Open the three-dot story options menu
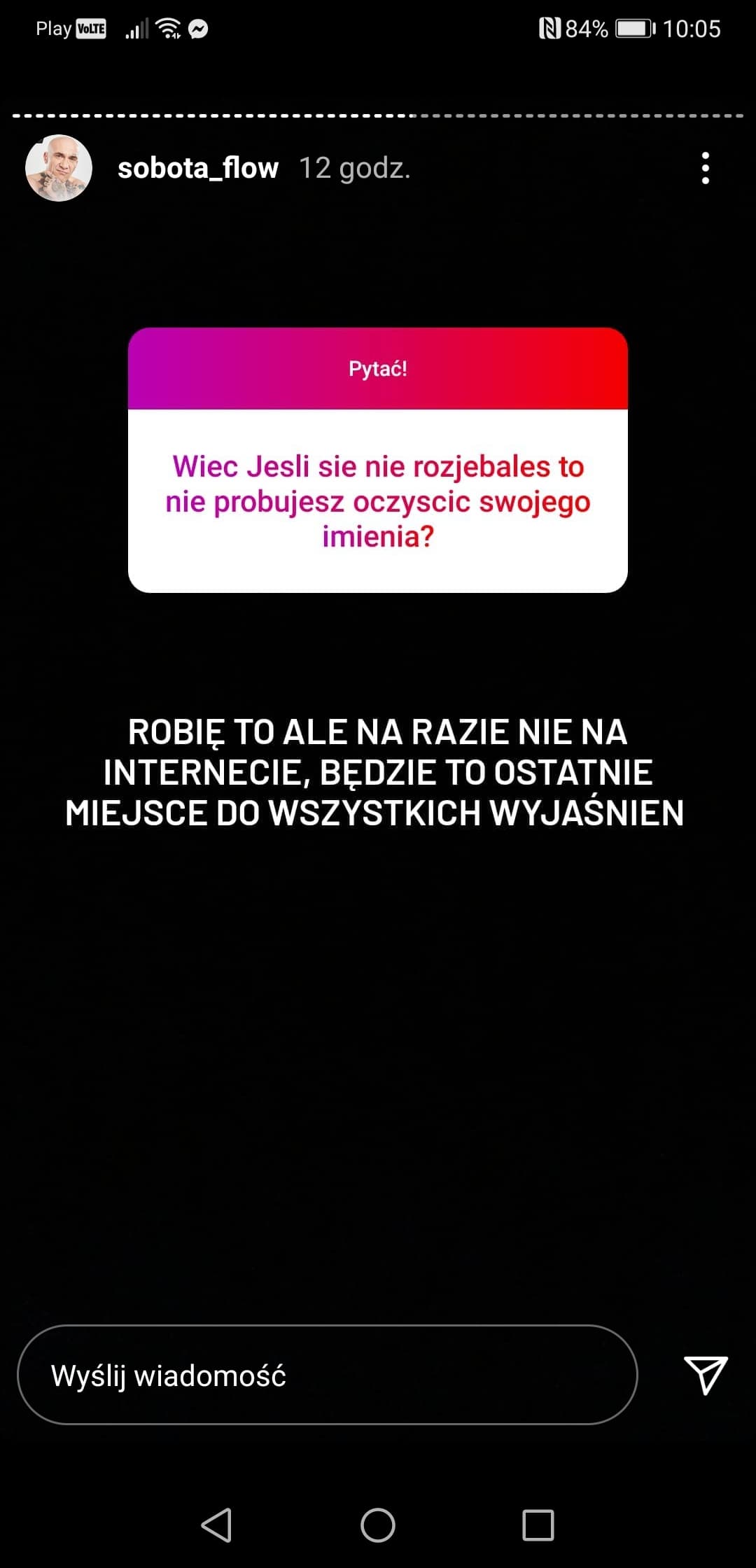Screen dimensions: 756x1568 705,168
